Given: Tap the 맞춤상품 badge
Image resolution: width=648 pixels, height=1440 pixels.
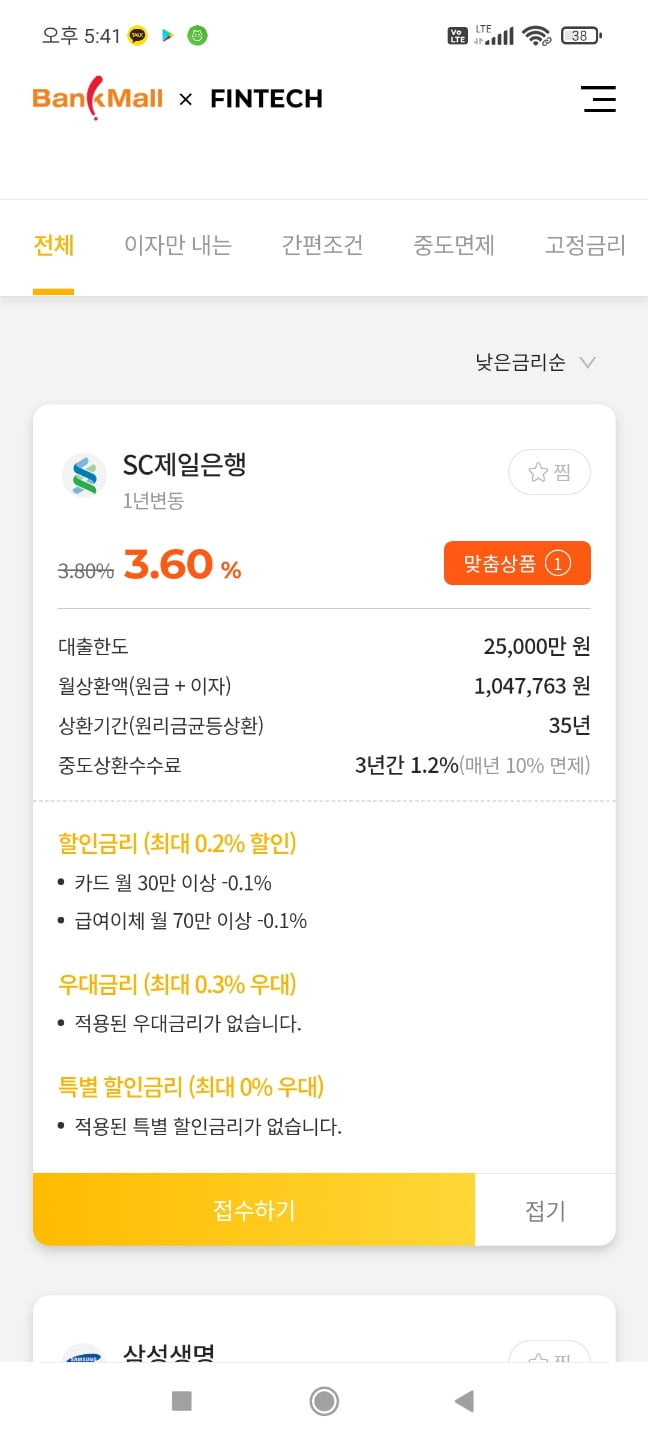Looking at the screenshot, I should pyautogui.click(x=517, y=564).
